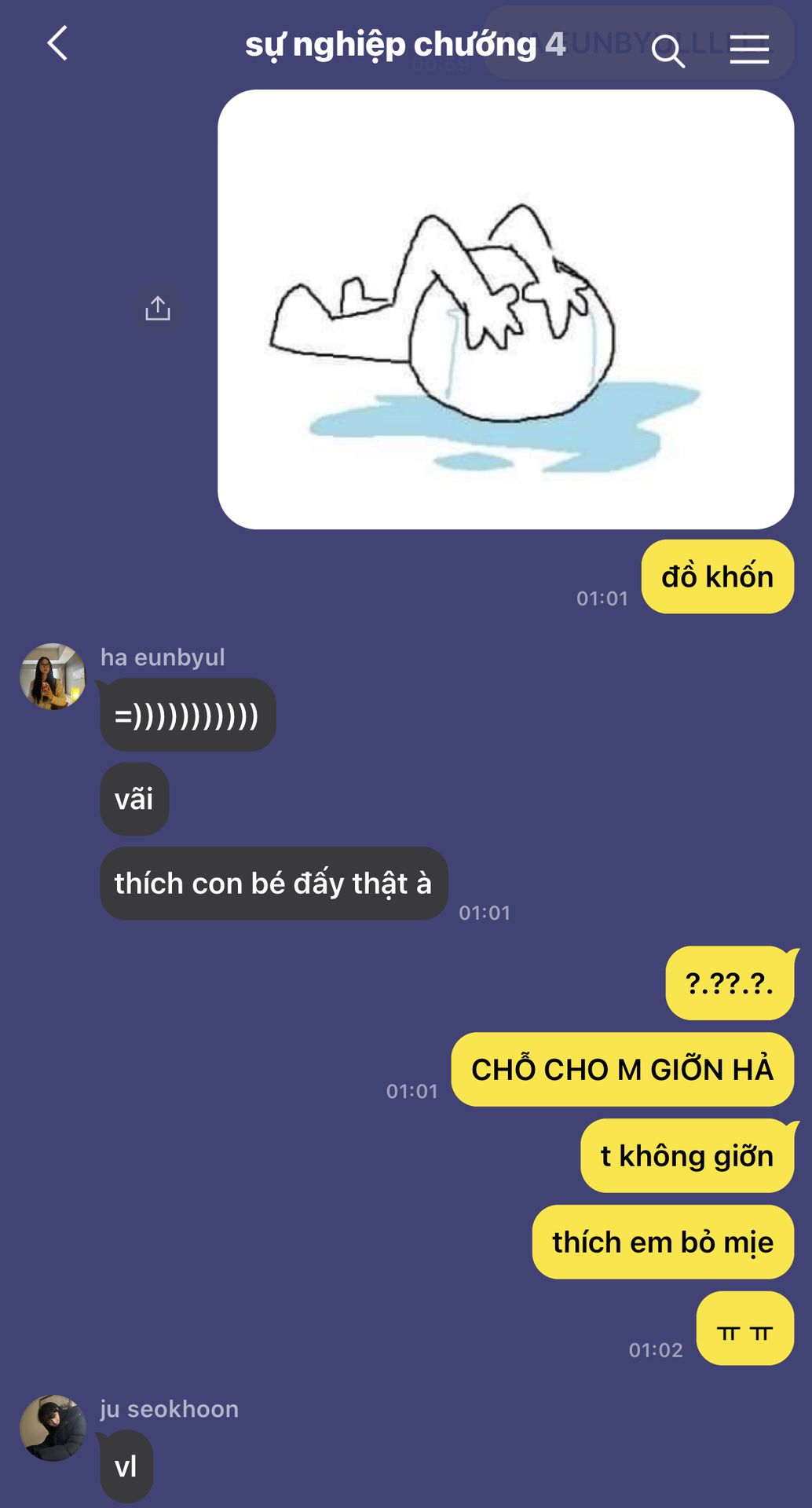812x1508 pixels.
Task: Share the crying cartoon image
Action: click(158, 308)
